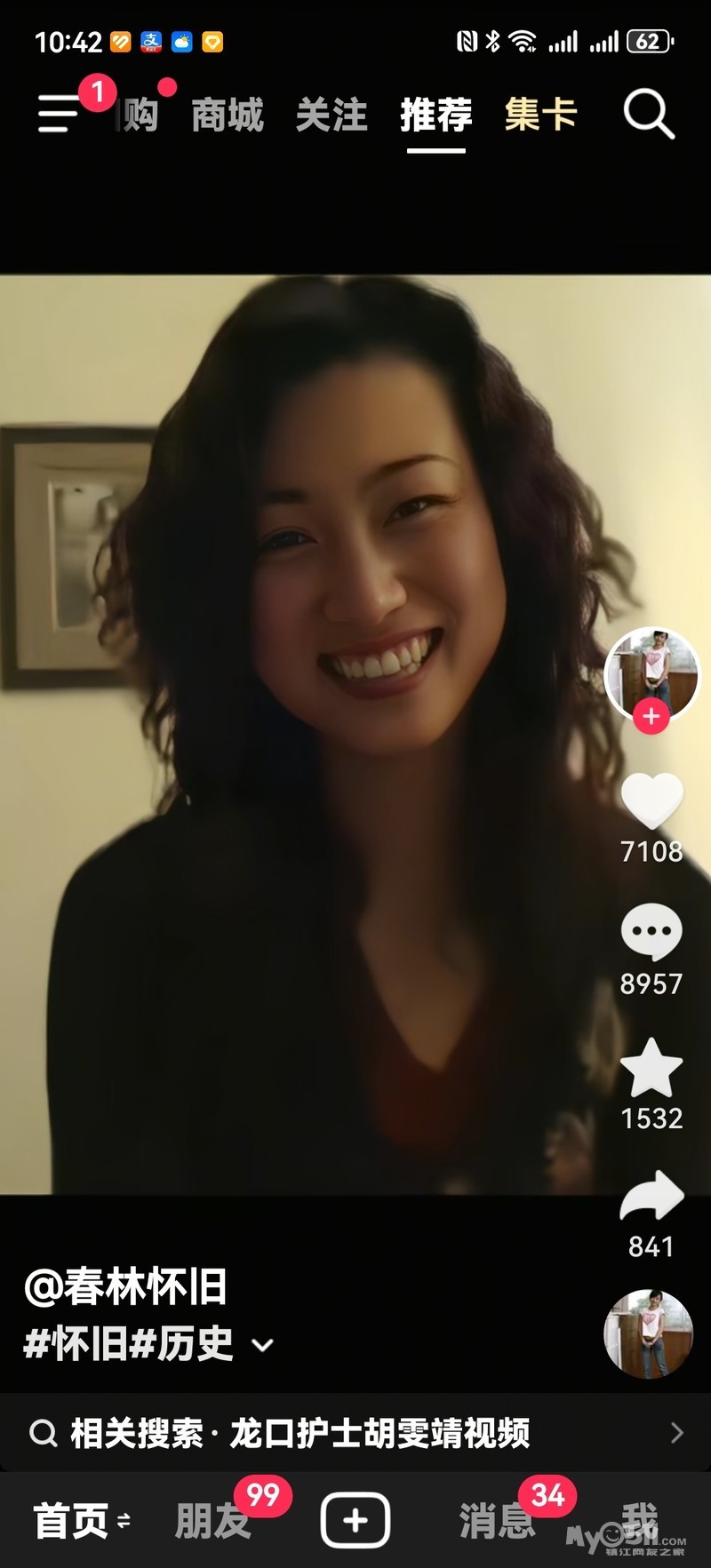Go to the 首页 tab

(71, 1521)
